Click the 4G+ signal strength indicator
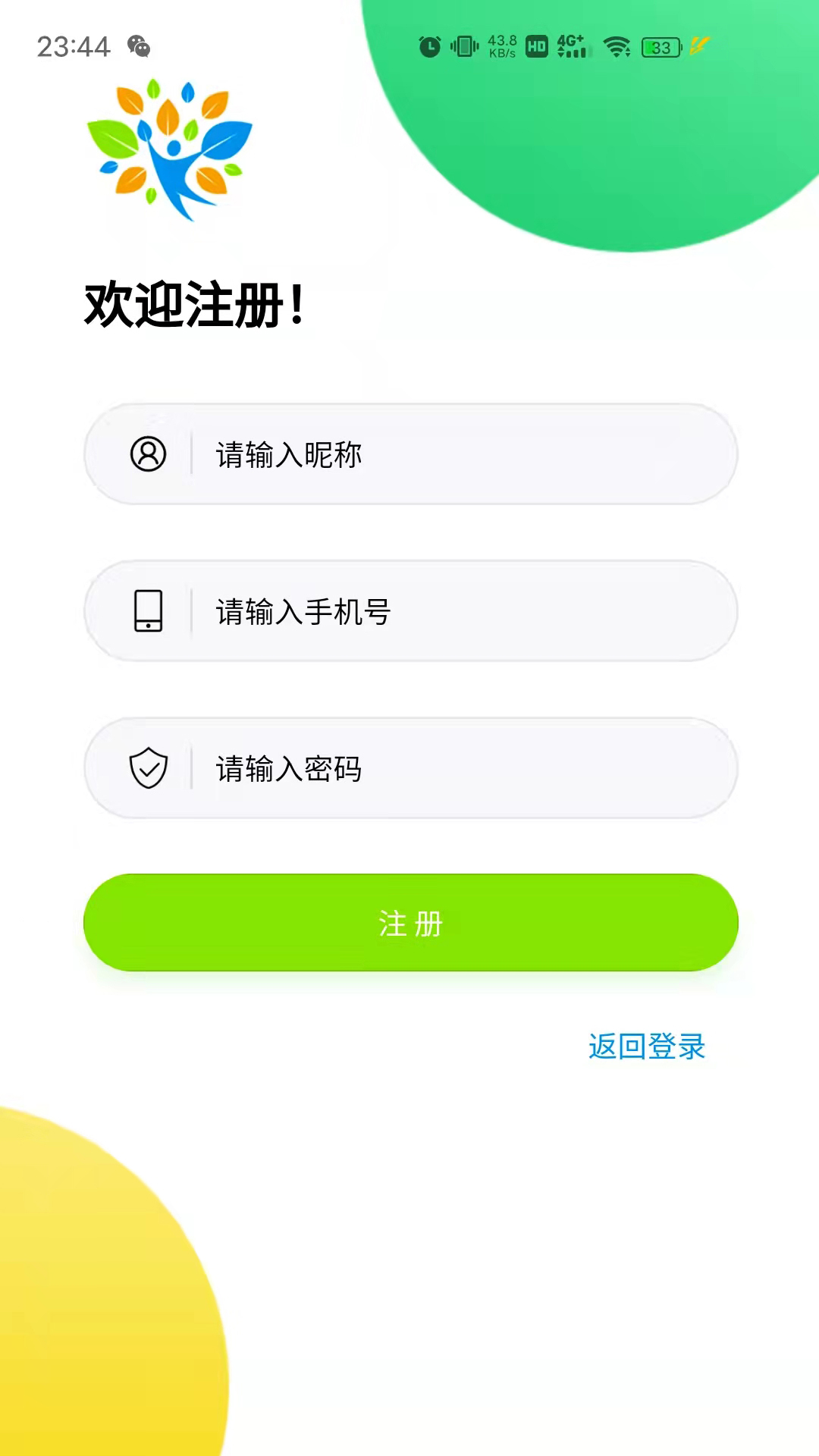 point(573,45)
